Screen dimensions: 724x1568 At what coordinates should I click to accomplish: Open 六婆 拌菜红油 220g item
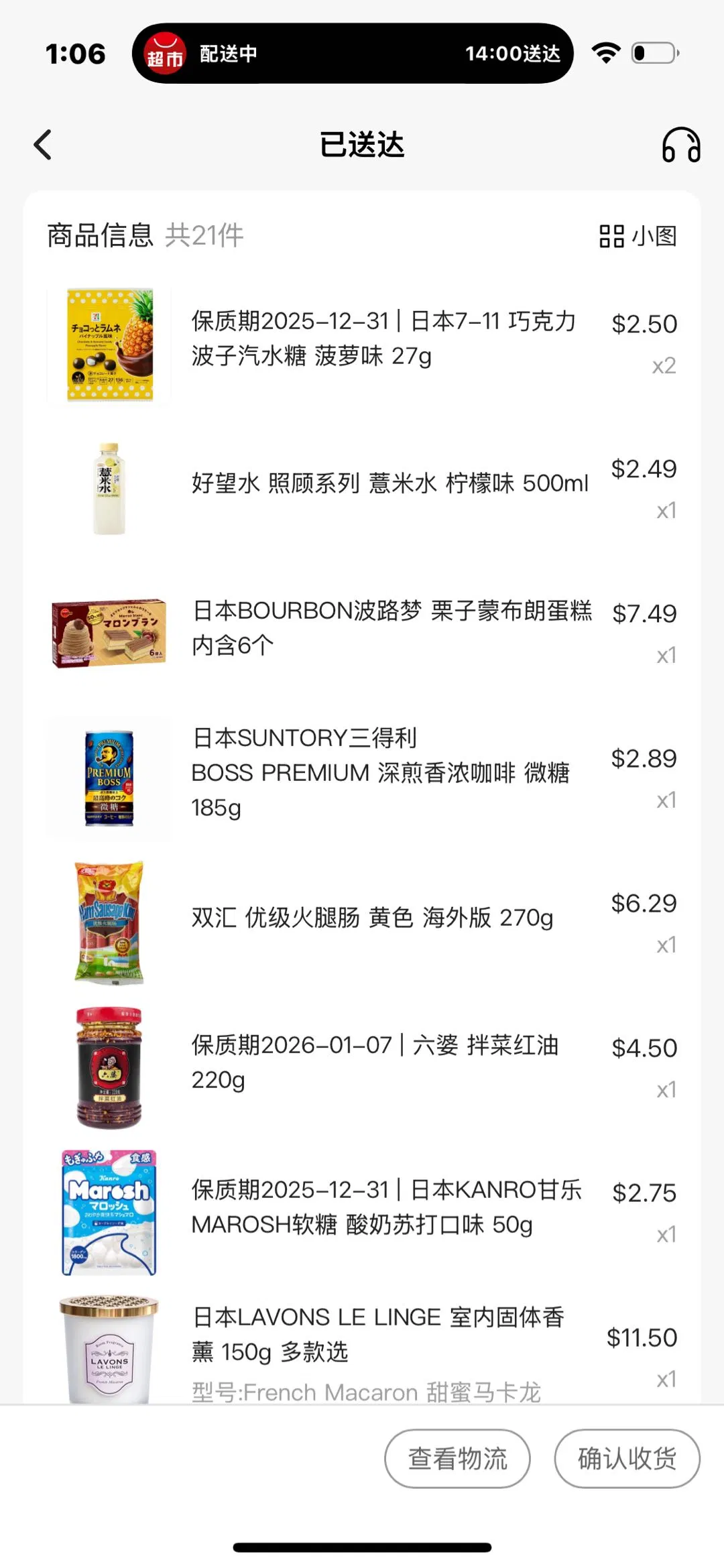click(x=375, y=1062)
